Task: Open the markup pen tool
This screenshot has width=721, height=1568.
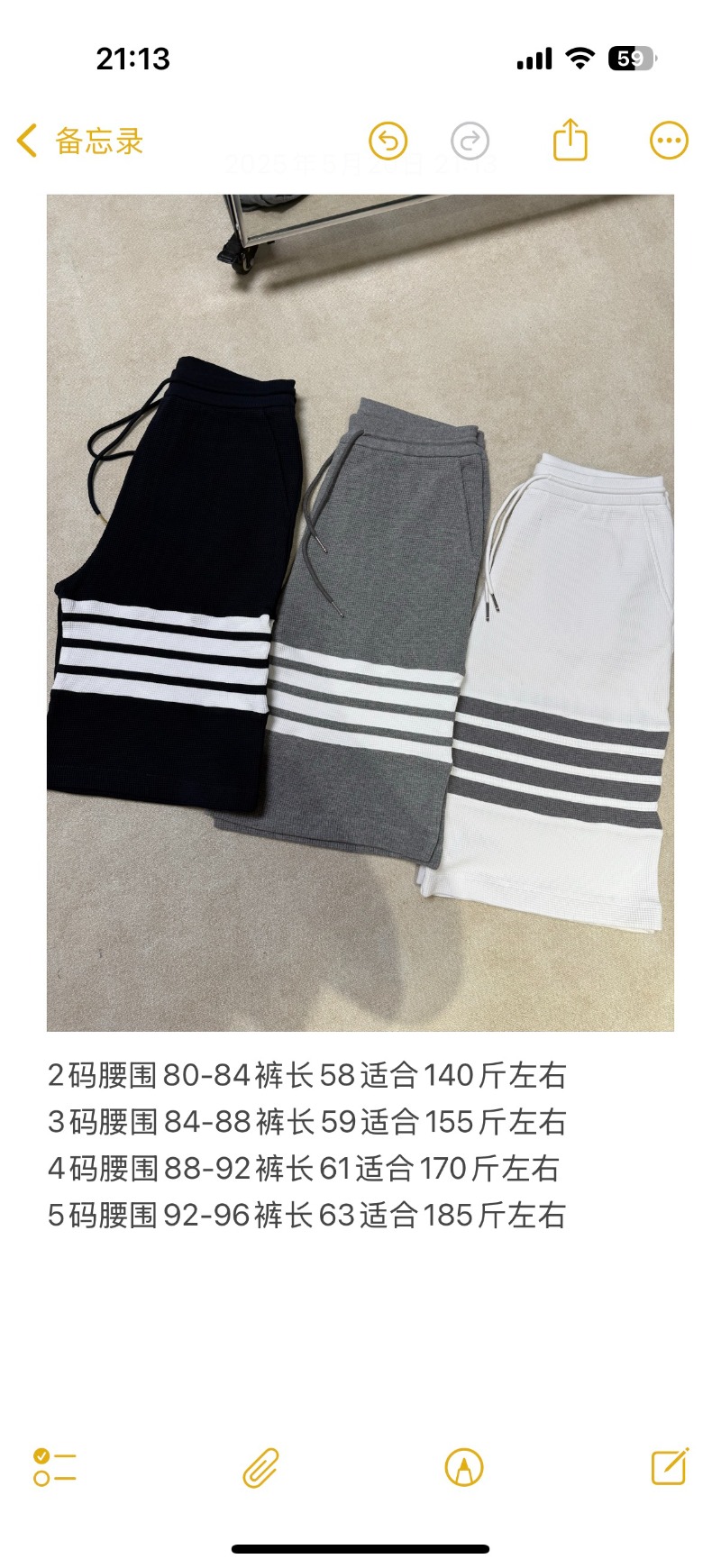Action: [464, 1467]
